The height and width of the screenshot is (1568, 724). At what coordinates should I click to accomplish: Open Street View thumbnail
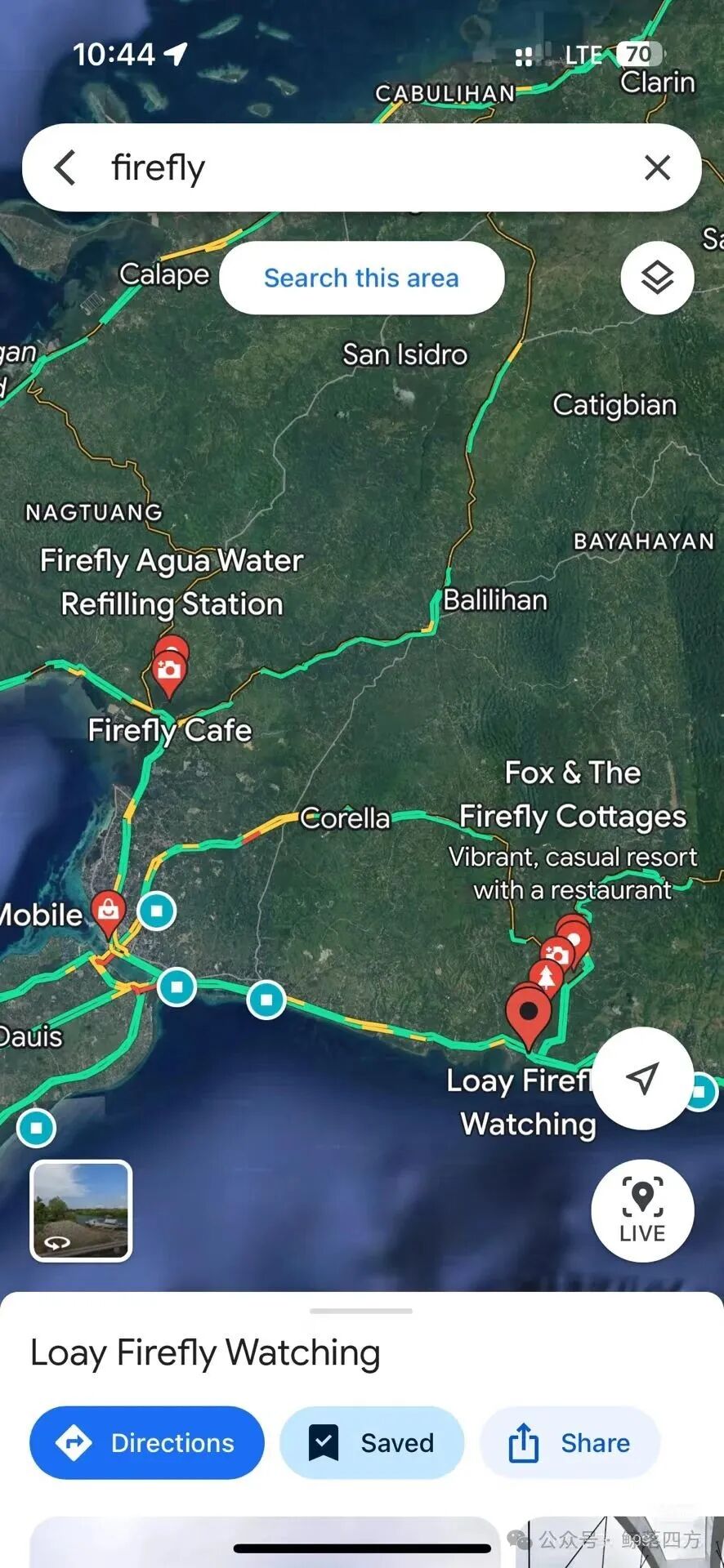coord(81,1210)
